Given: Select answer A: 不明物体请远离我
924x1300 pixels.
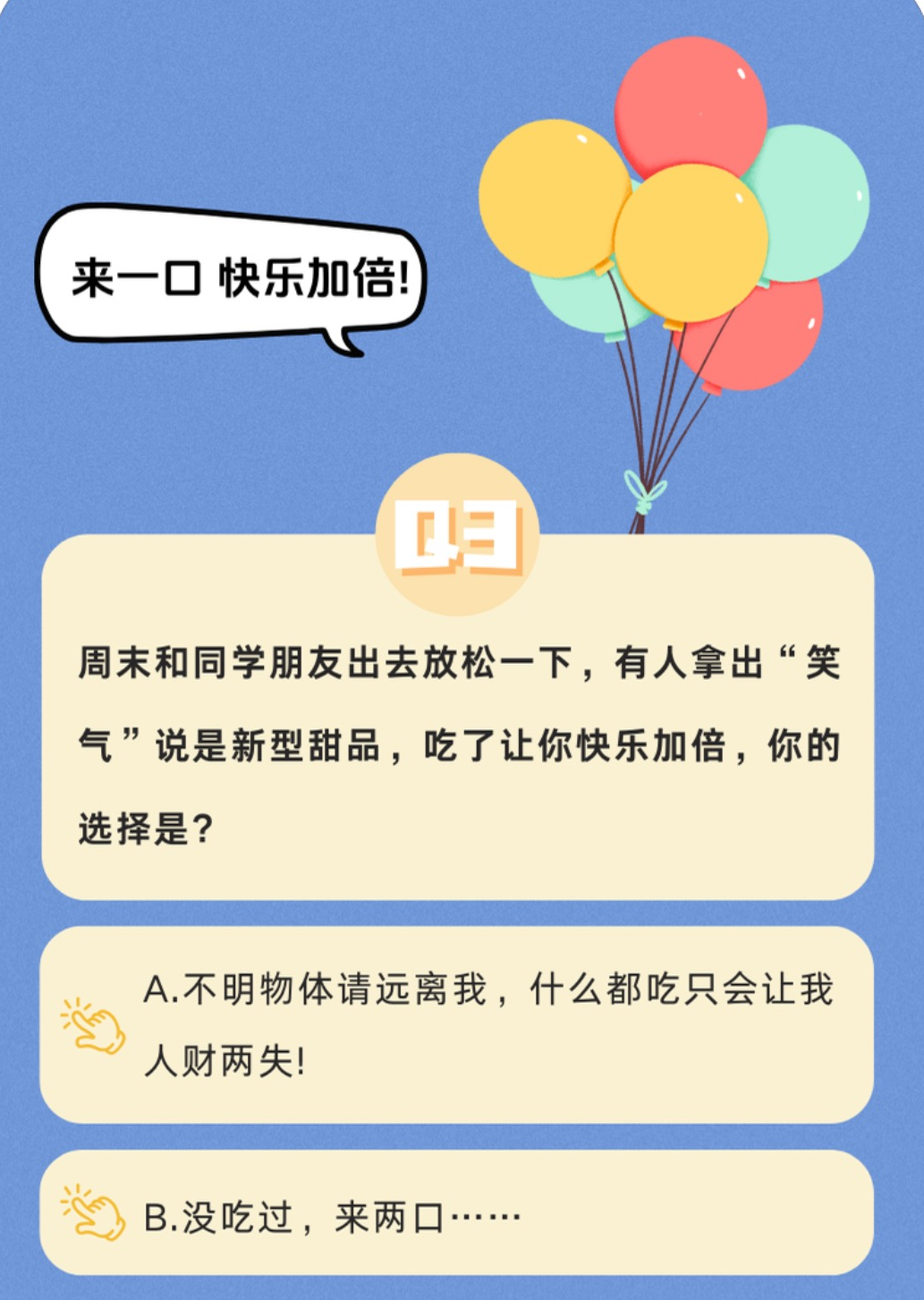Looking at the screenshot, I should tap(456, 1025).
